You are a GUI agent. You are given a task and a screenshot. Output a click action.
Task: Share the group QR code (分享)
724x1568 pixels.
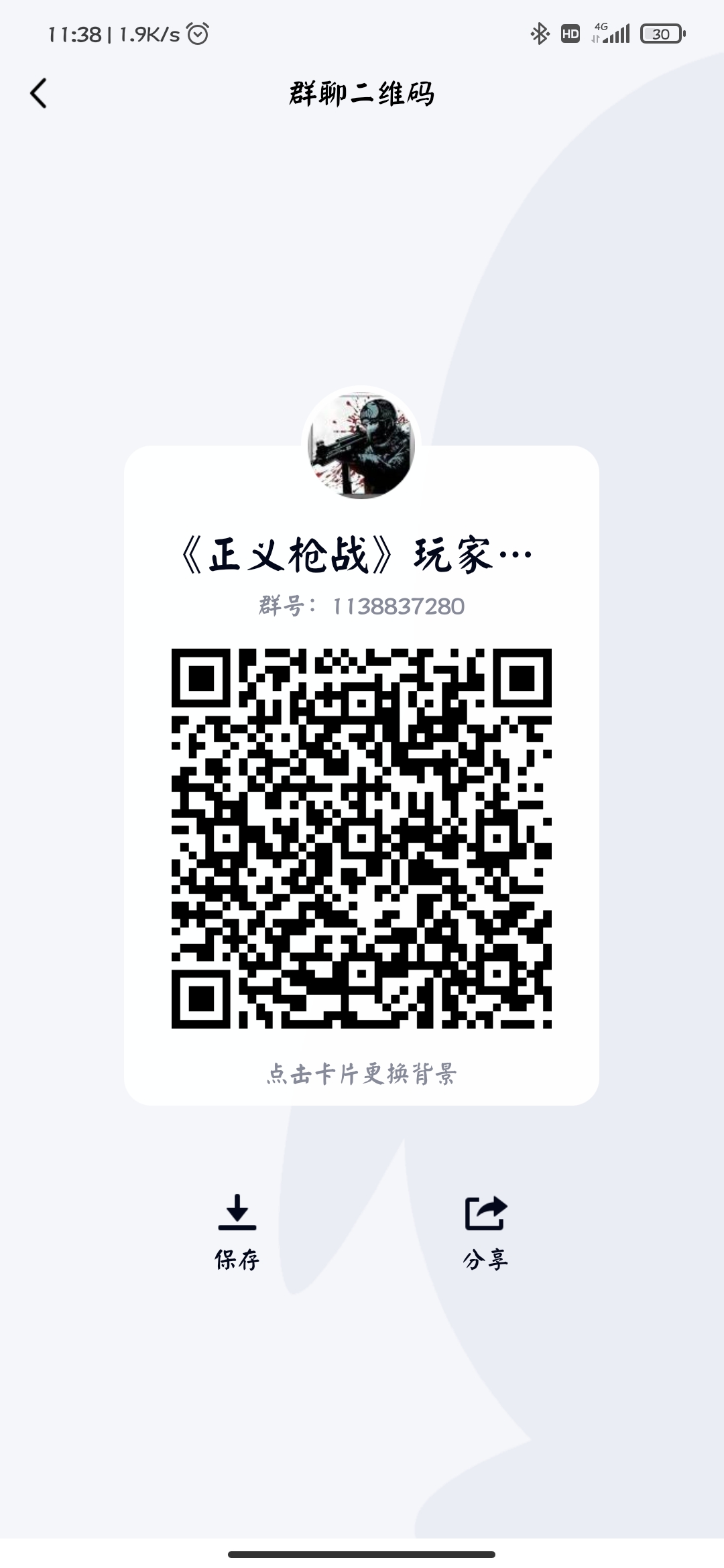point(485,1232)
